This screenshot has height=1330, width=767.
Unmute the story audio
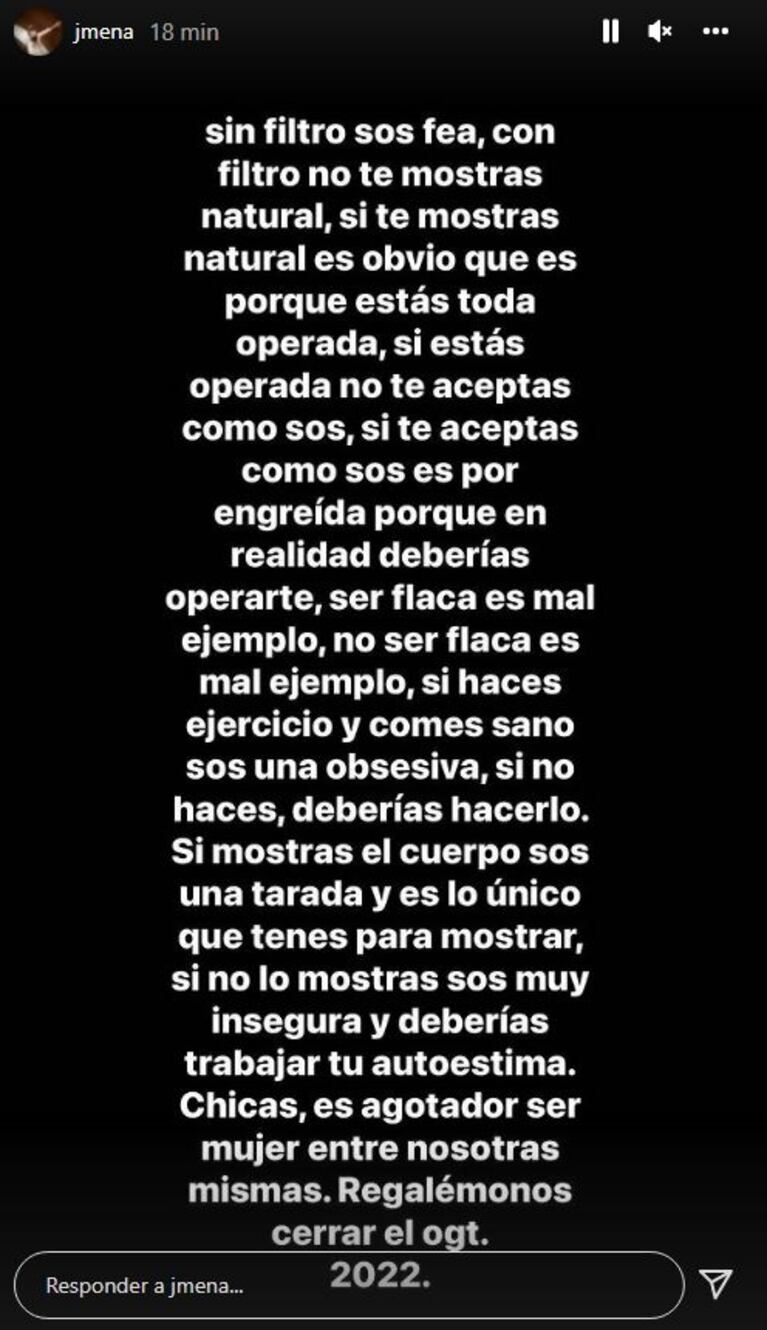[659, 32]
